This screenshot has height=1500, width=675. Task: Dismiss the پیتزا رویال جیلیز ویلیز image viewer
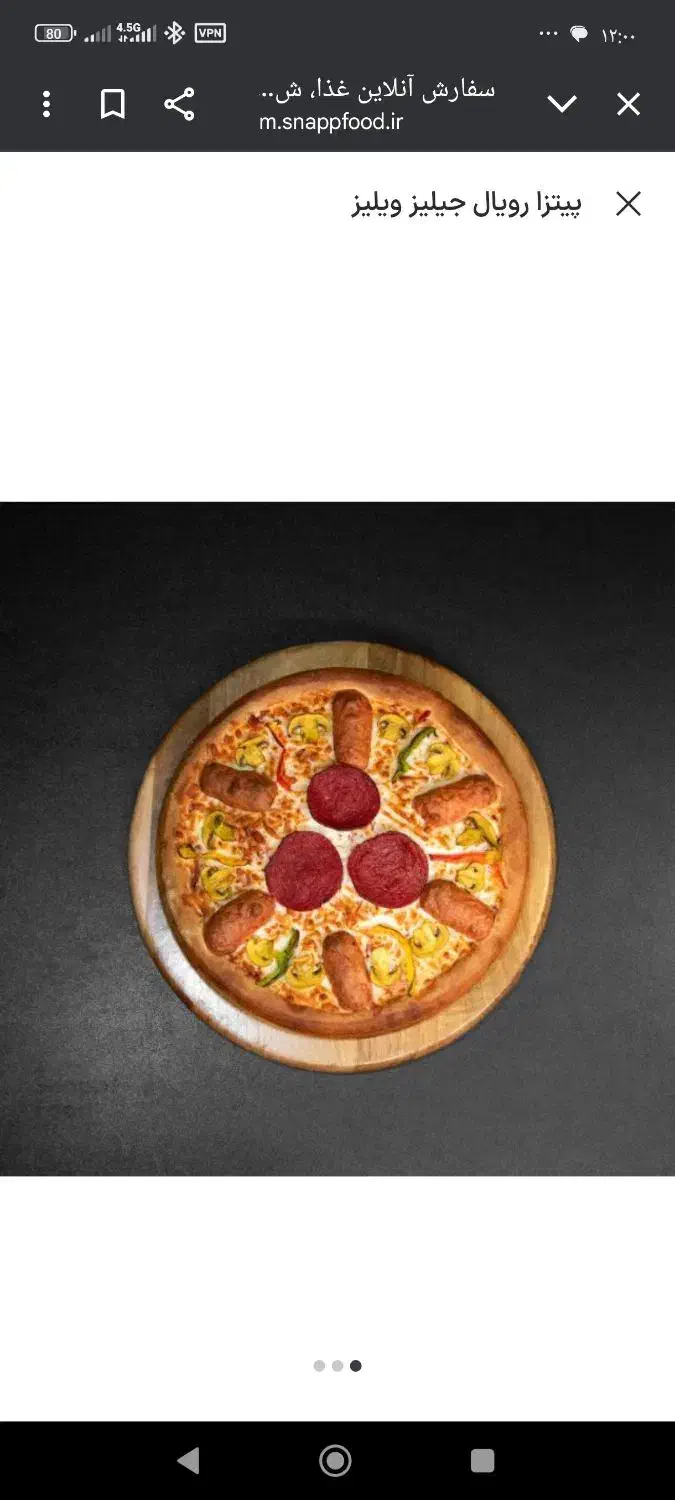click(x=628, y=204)
